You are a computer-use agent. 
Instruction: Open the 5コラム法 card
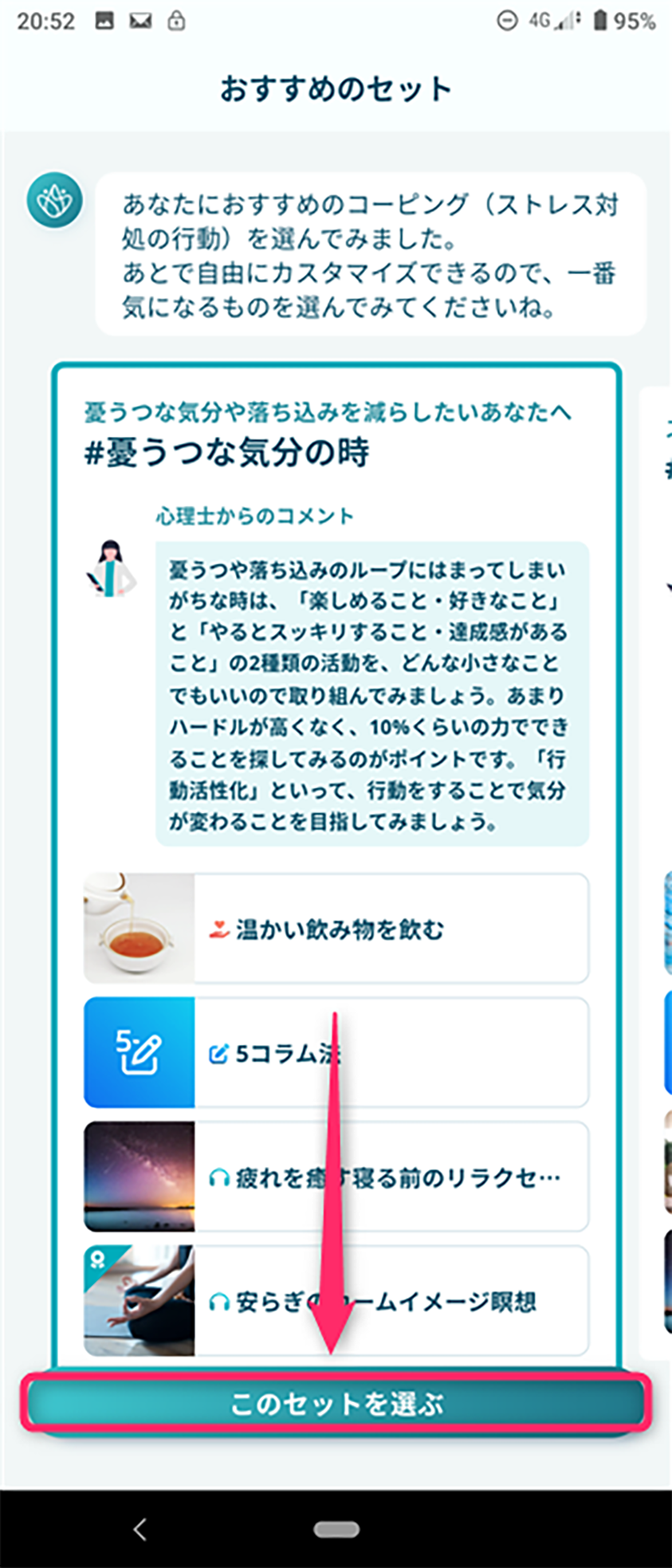(336, 1053)
